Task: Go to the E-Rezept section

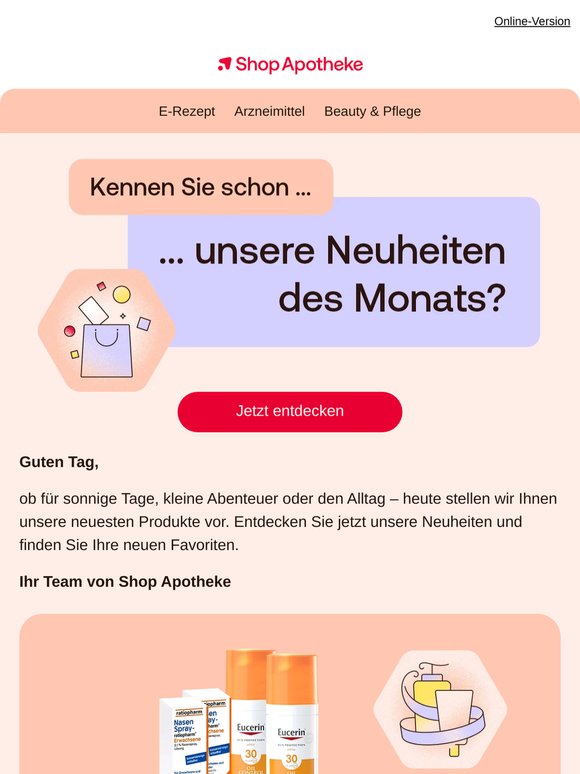Action: click(187, 112)
